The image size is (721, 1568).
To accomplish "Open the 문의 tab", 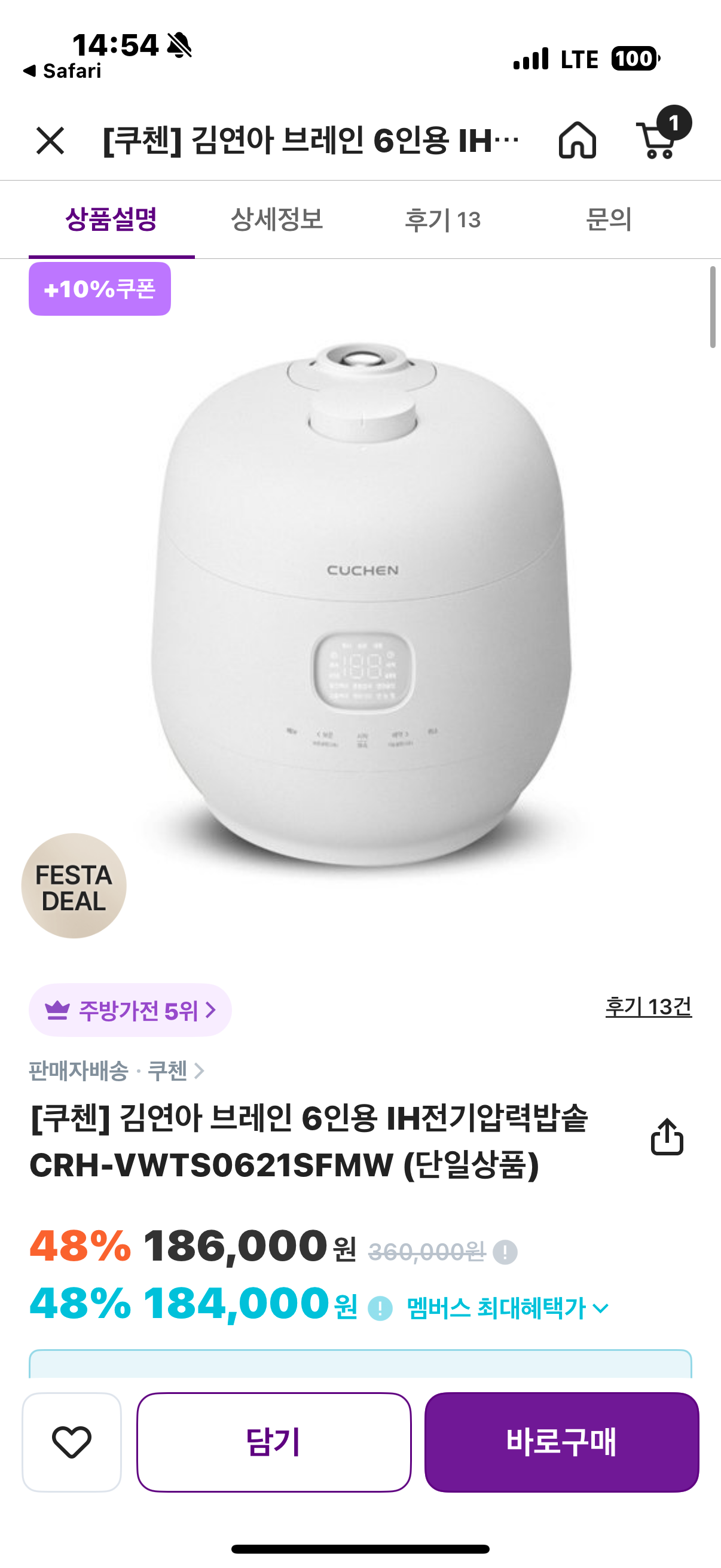I will pyautogui.click(x=612, y=220).
